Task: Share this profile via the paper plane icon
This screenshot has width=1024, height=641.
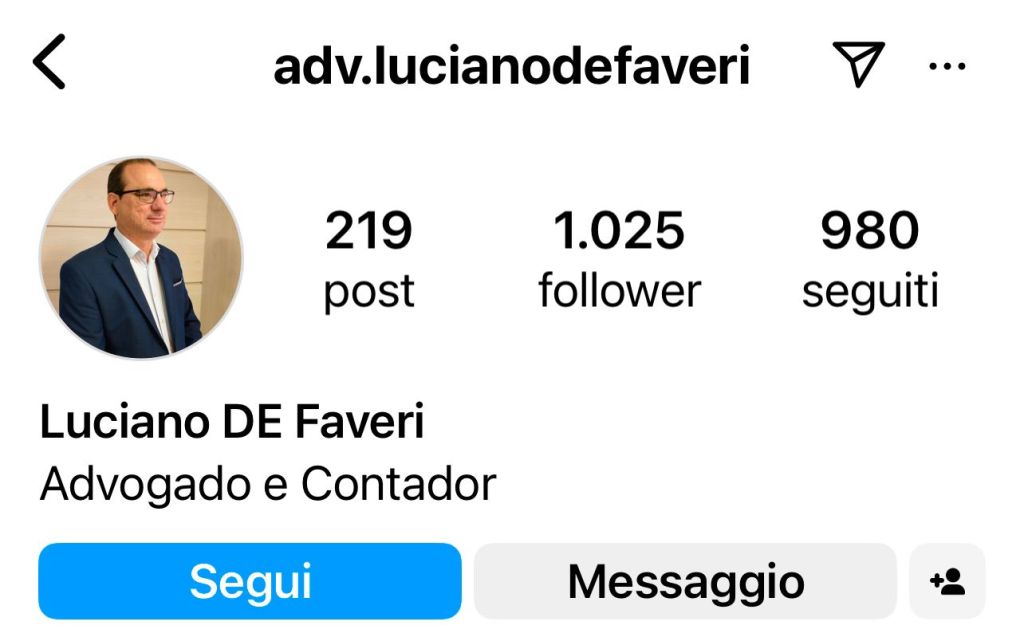Action: [858, 64]
